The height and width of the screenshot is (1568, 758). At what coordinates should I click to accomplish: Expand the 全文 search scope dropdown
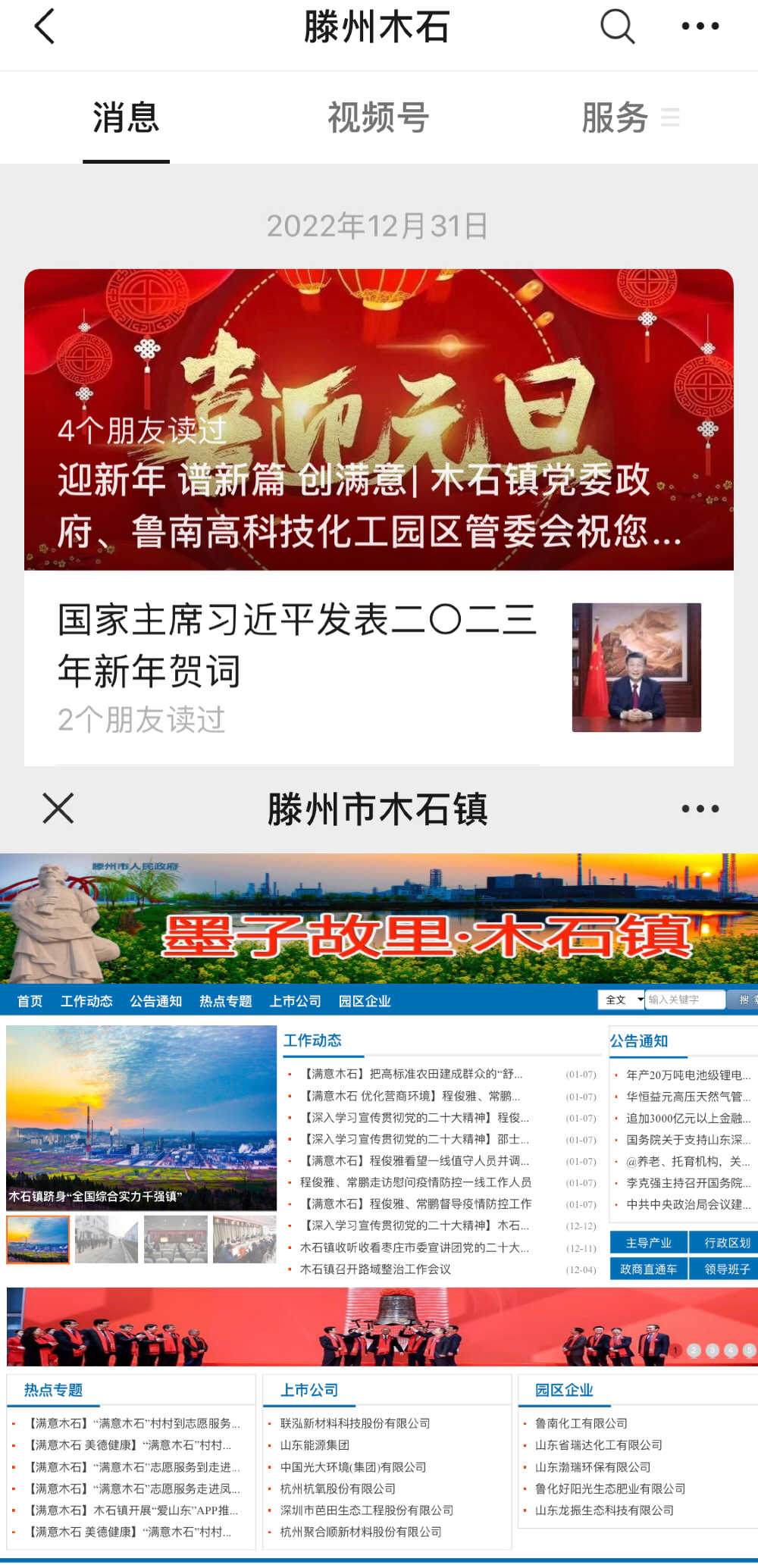point(622,1000)
